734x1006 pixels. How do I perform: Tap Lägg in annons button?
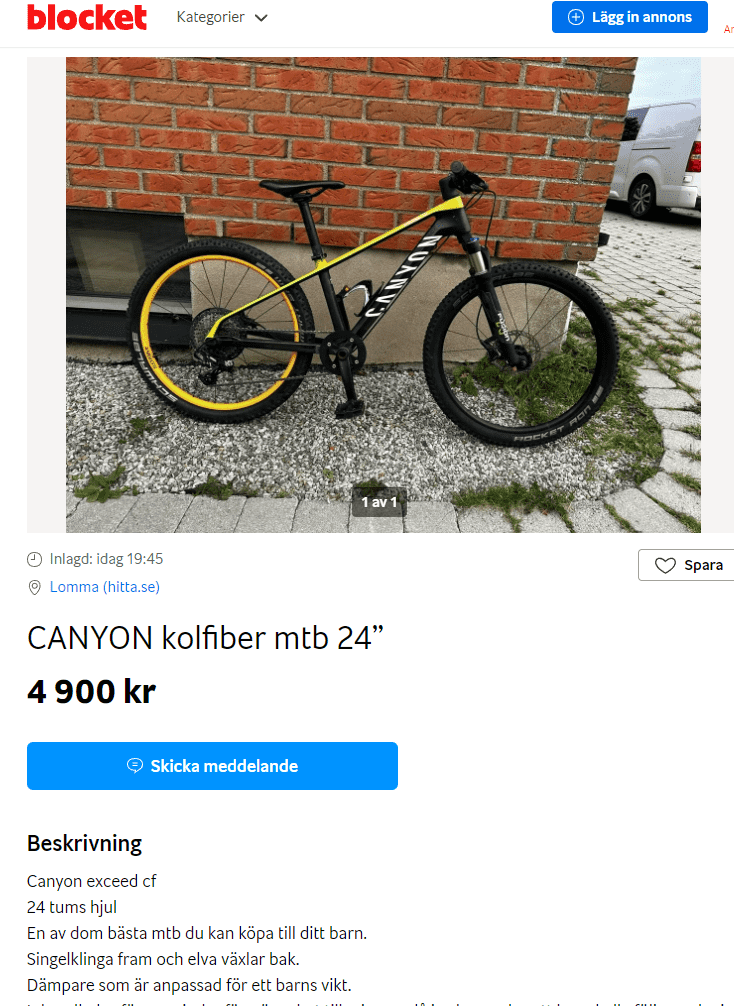tap(629, 17)
